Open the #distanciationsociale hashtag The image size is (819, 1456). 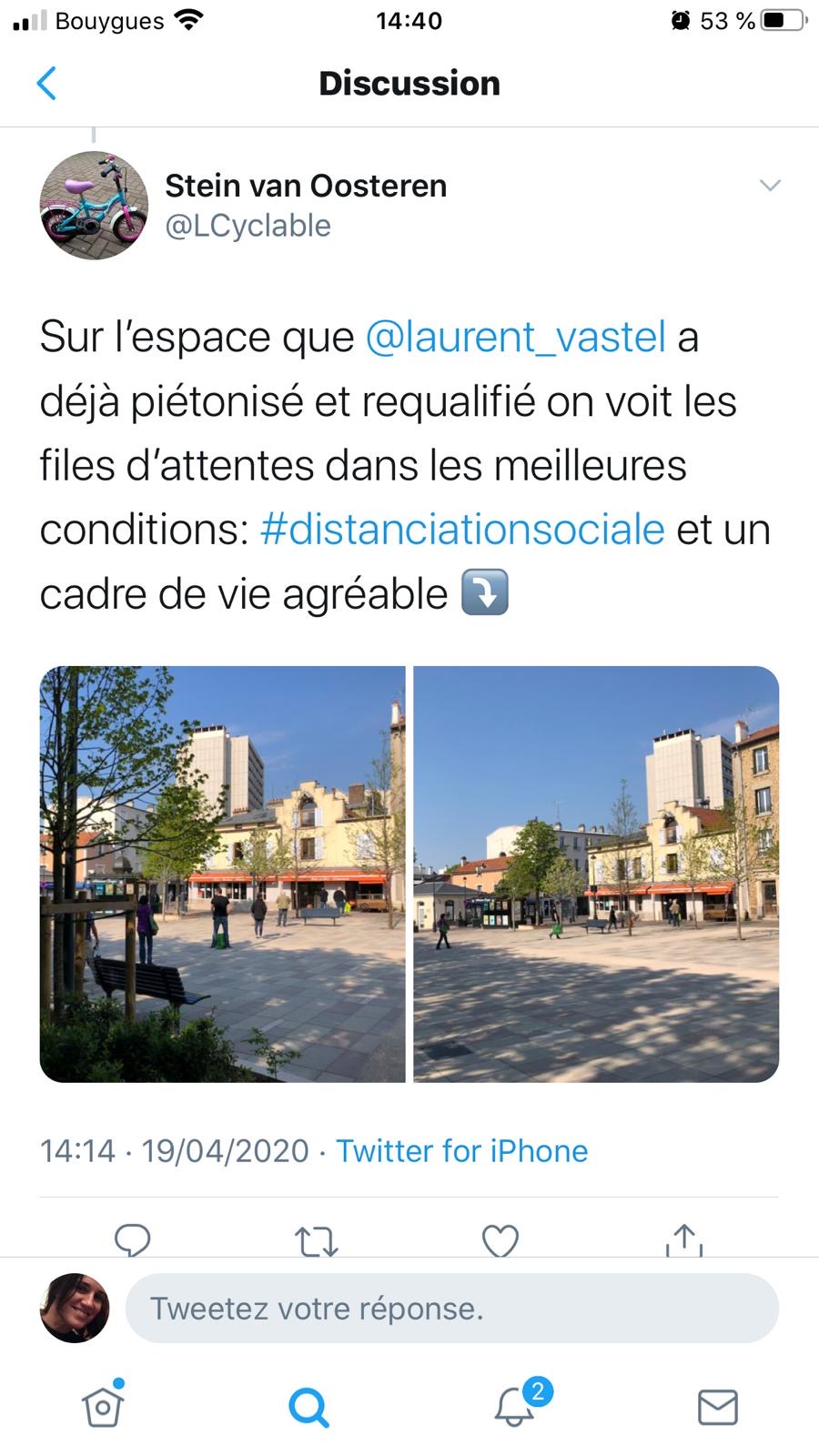coord(462,530)
